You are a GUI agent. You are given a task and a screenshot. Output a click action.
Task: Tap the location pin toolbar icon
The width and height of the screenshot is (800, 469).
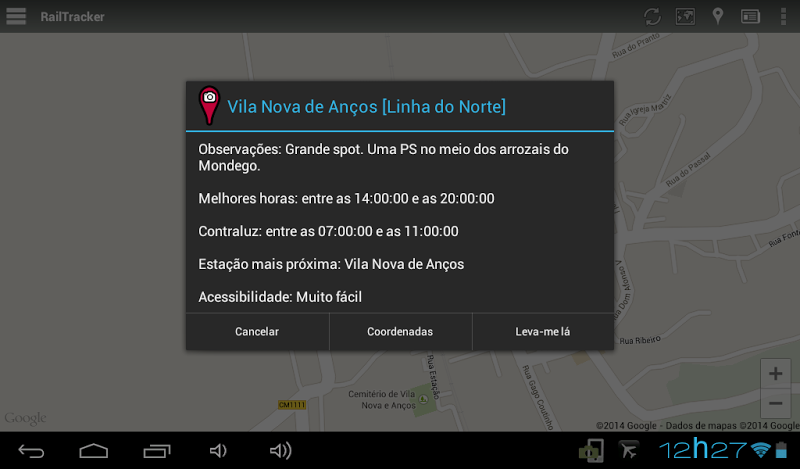tap(717, 16)
